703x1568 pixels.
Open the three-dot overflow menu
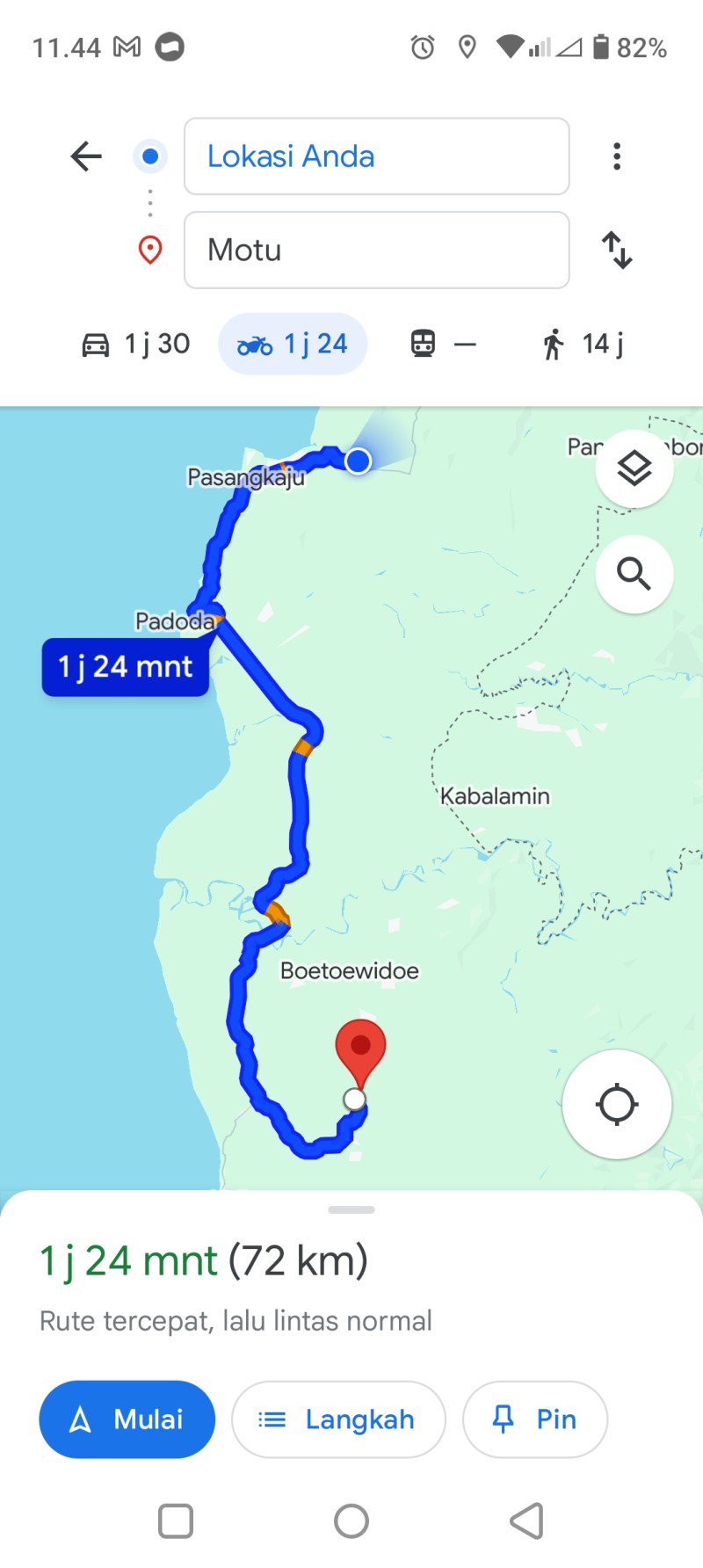pos(617,156)
